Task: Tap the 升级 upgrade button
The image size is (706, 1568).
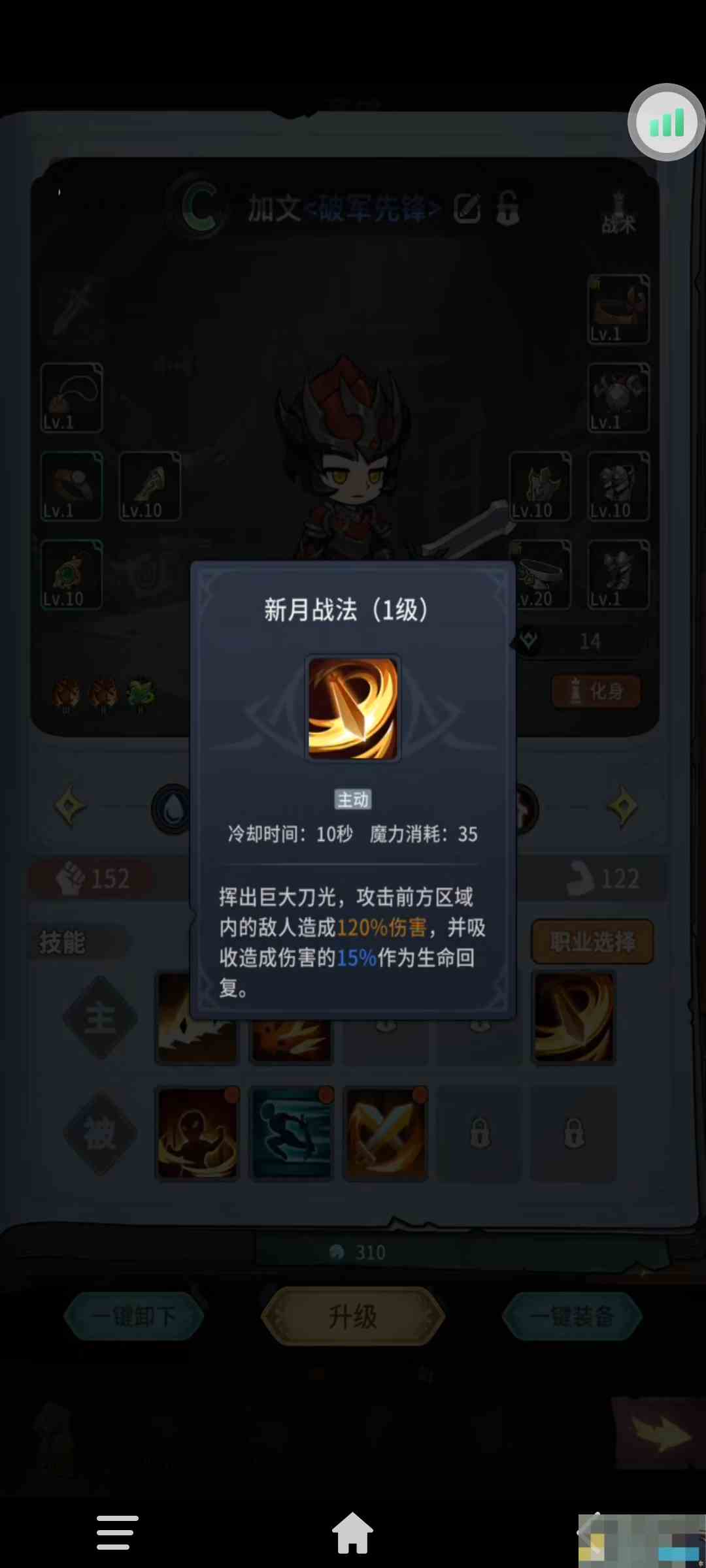Action: pyautogui.click(x=353, y=1316)
